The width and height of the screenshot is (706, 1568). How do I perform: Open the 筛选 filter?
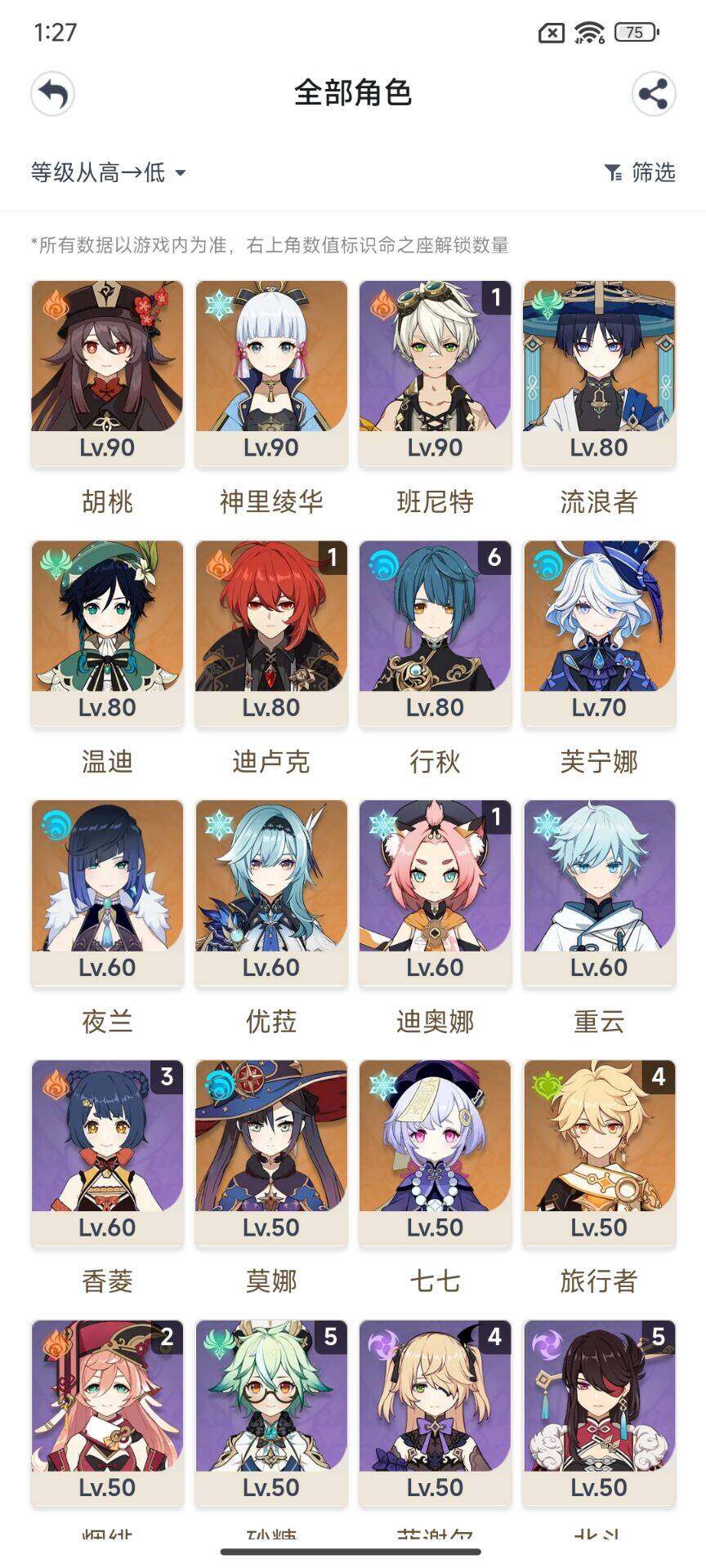640,172
